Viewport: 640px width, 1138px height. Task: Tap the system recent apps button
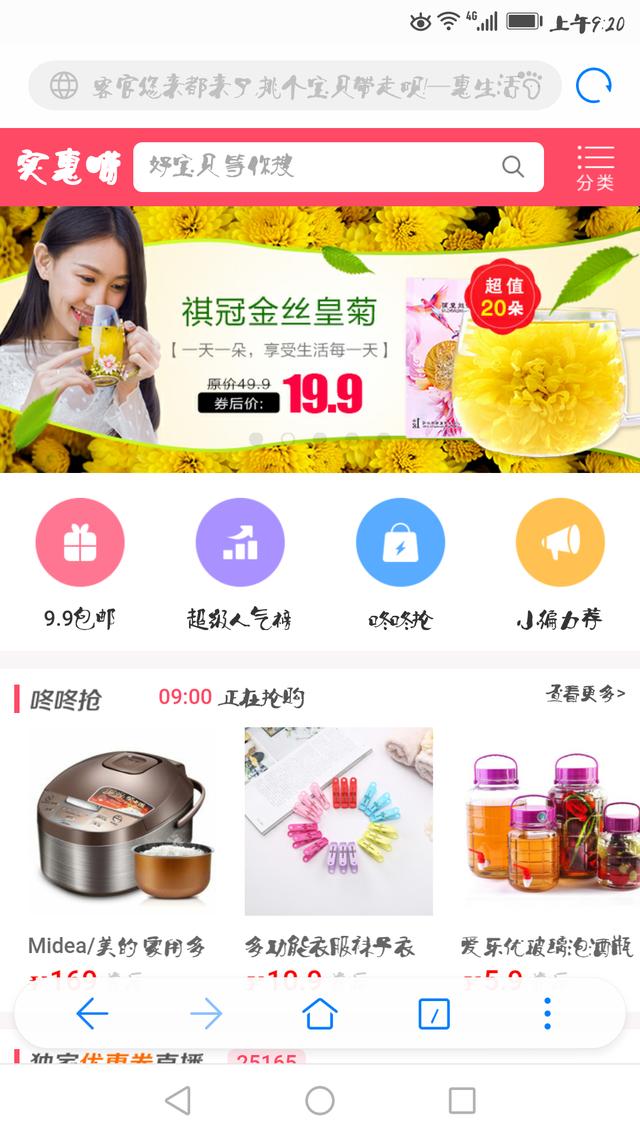click(x=461, y=1100)
